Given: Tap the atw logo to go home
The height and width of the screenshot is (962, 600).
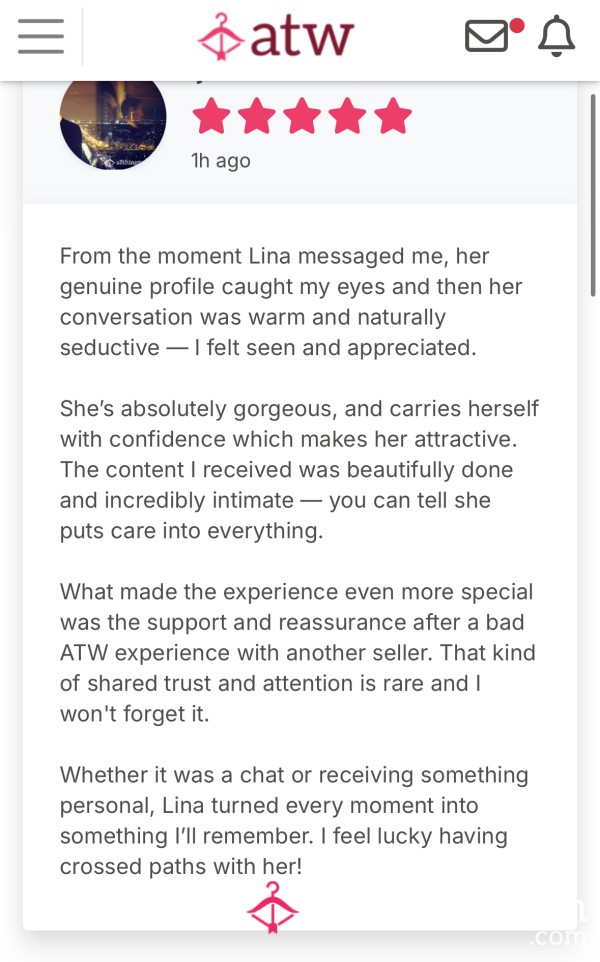Looking at the screenshot, I should pyautogui.click(x=275, y=36).
